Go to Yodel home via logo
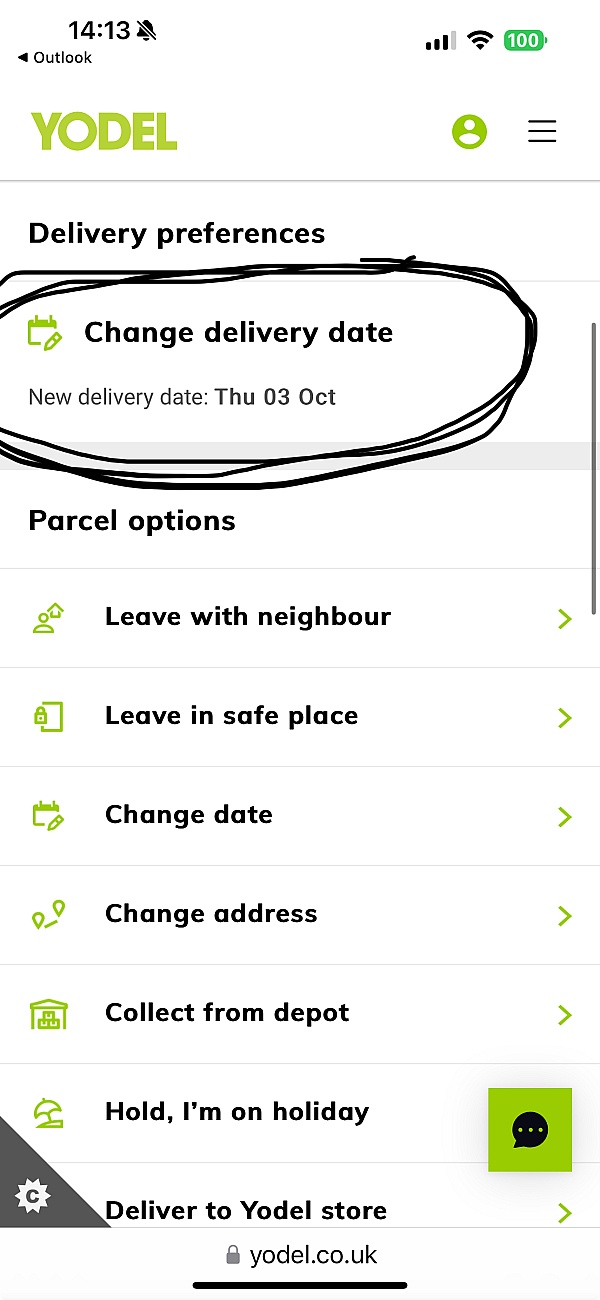Image resolution: width=600 pixels, height=1300 pixels. 104,131
